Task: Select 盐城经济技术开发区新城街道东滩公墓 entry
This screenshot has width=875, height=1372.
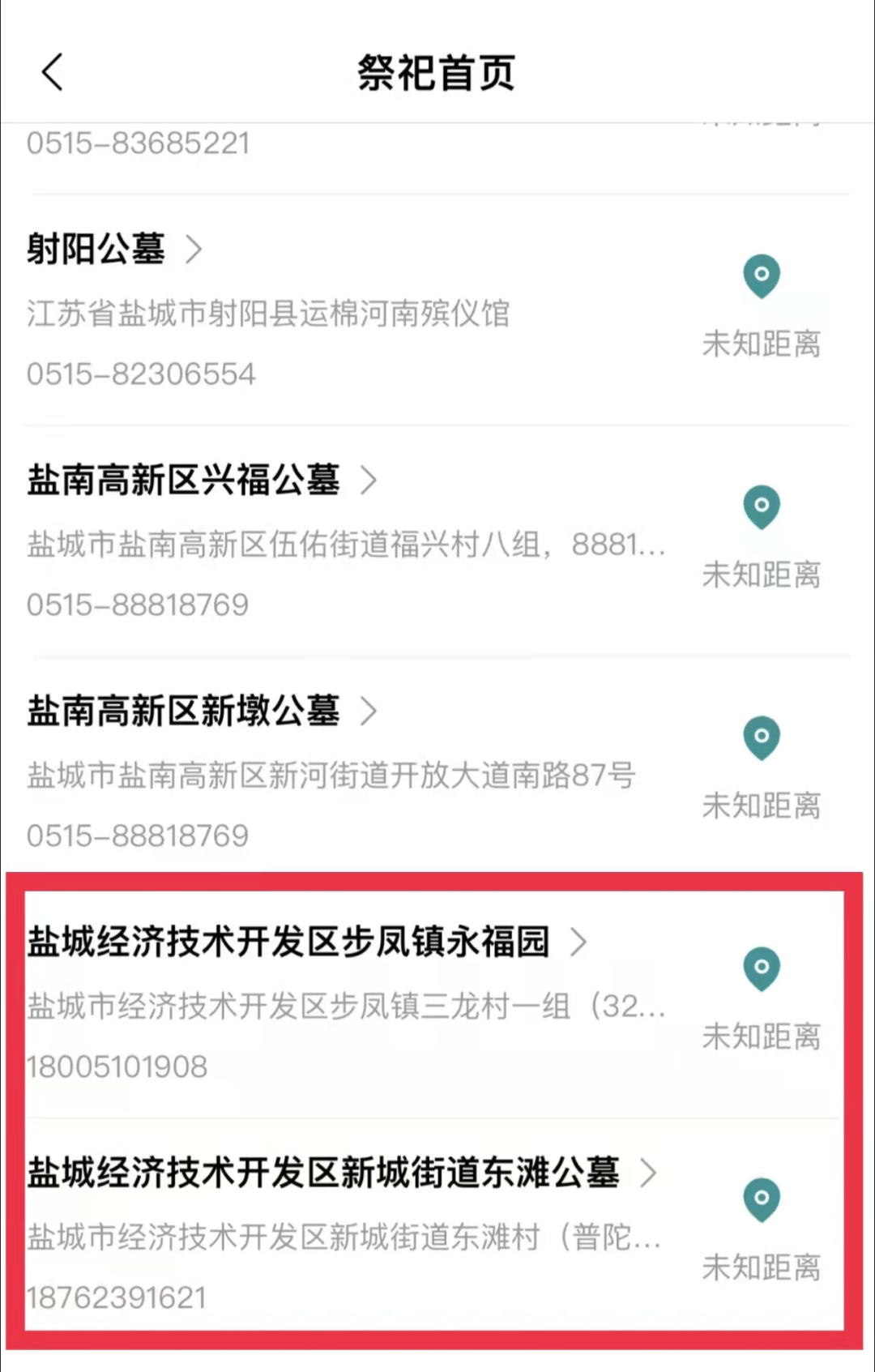Action: [x=340, y=1173]
